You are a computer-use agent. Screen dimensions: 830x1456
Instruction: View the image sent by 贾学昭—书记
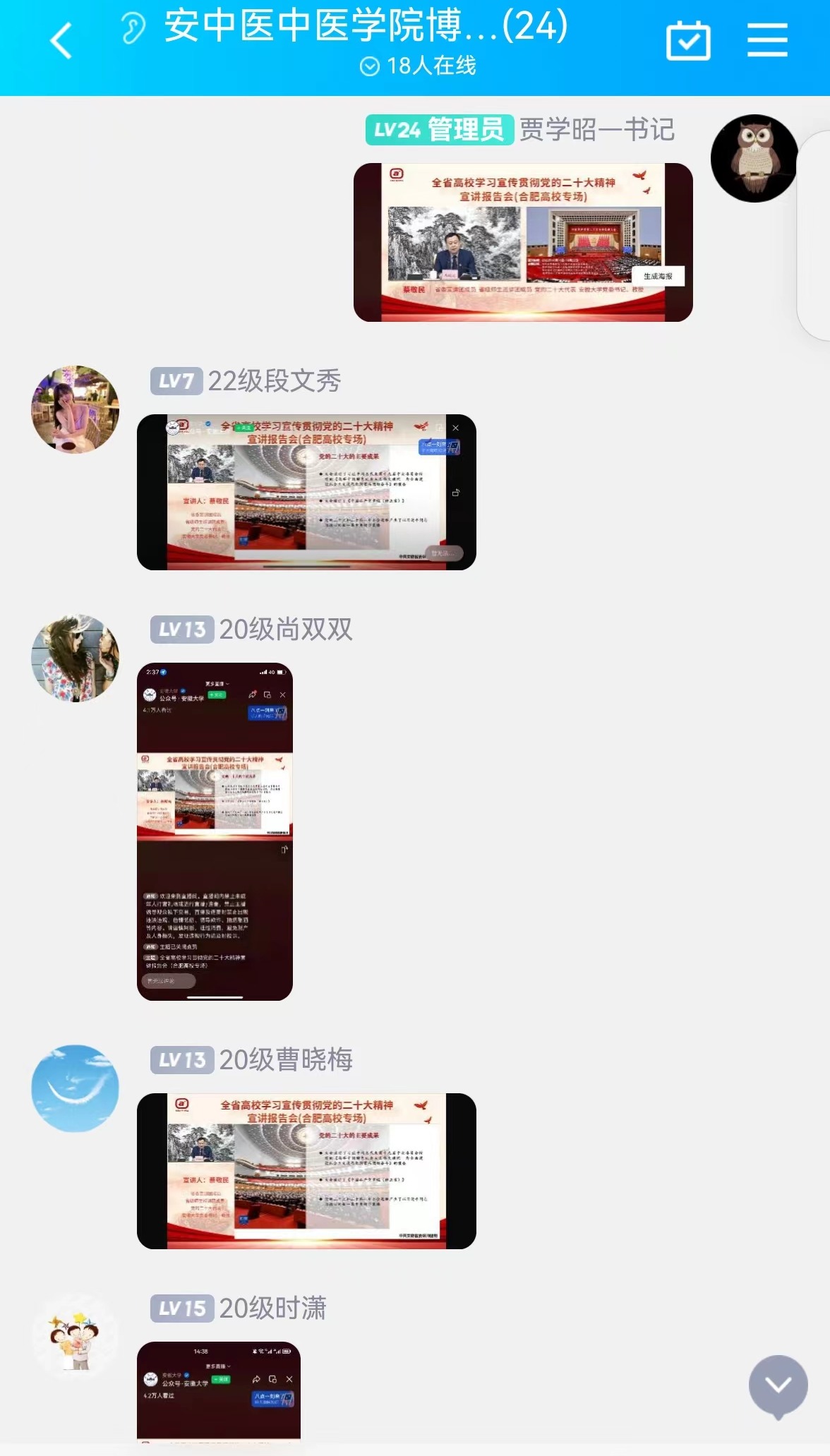pos(522,242)
